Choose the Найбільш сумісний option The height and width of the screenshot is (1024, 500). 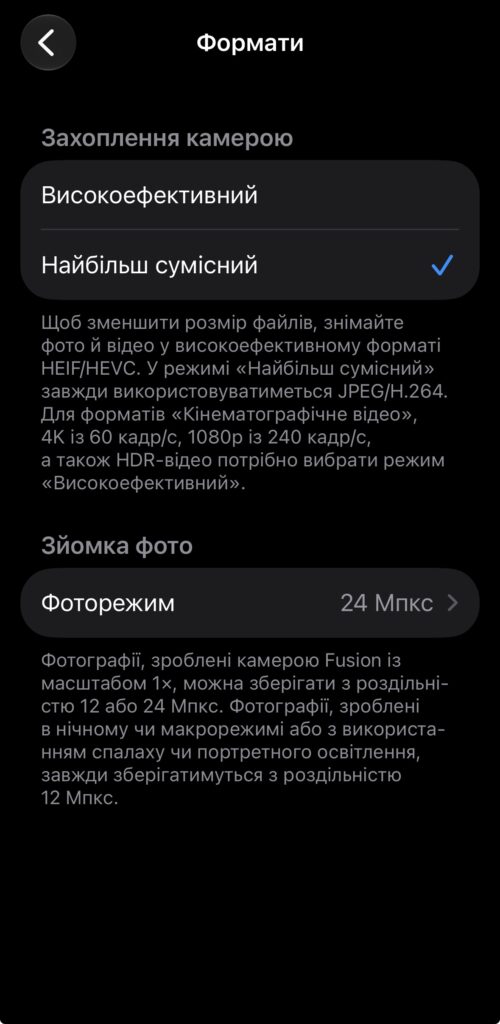click(x=250, y=265)
